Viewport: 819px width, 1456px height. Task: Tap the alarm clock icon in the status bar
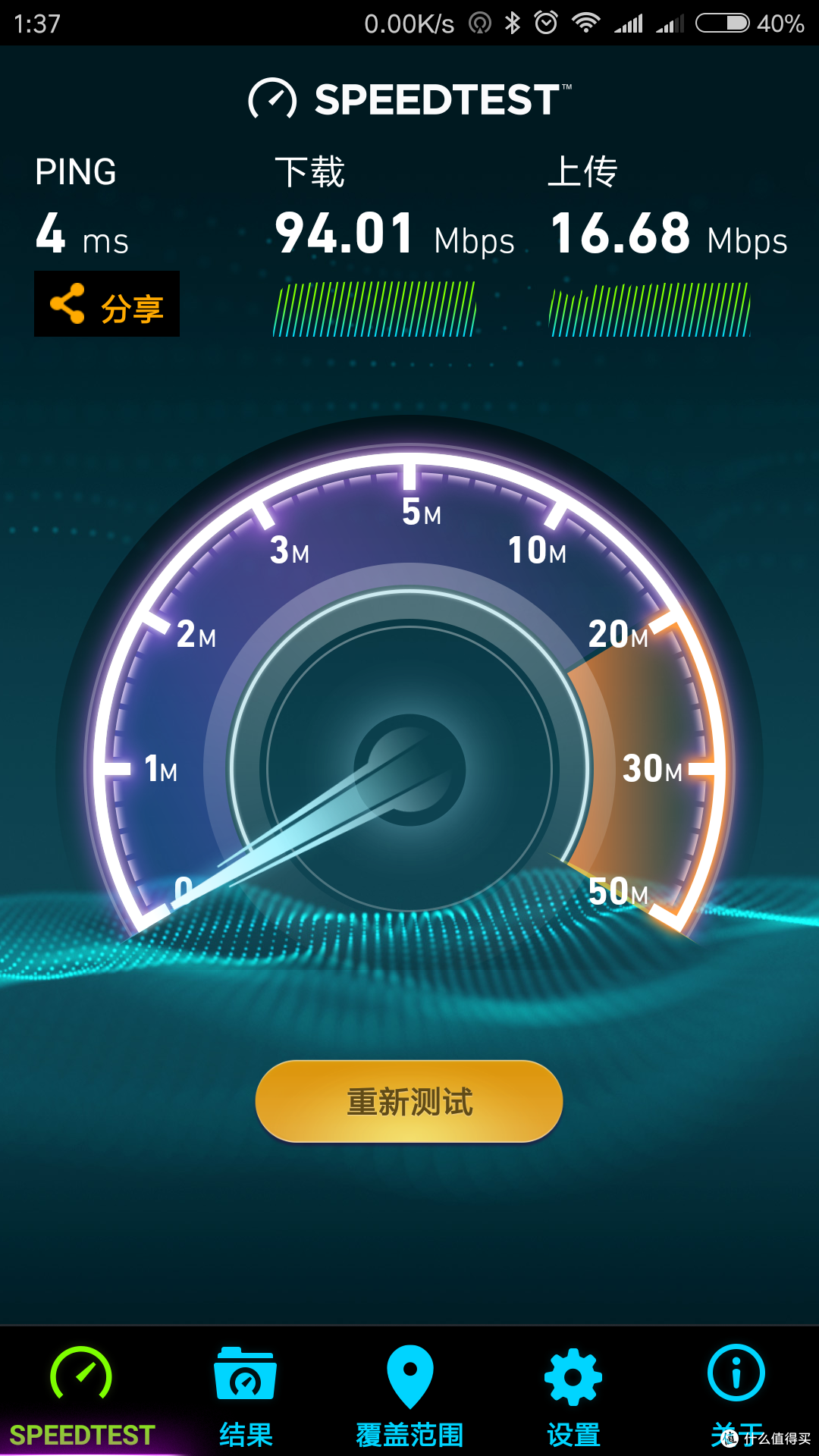(x=548, y=23)
